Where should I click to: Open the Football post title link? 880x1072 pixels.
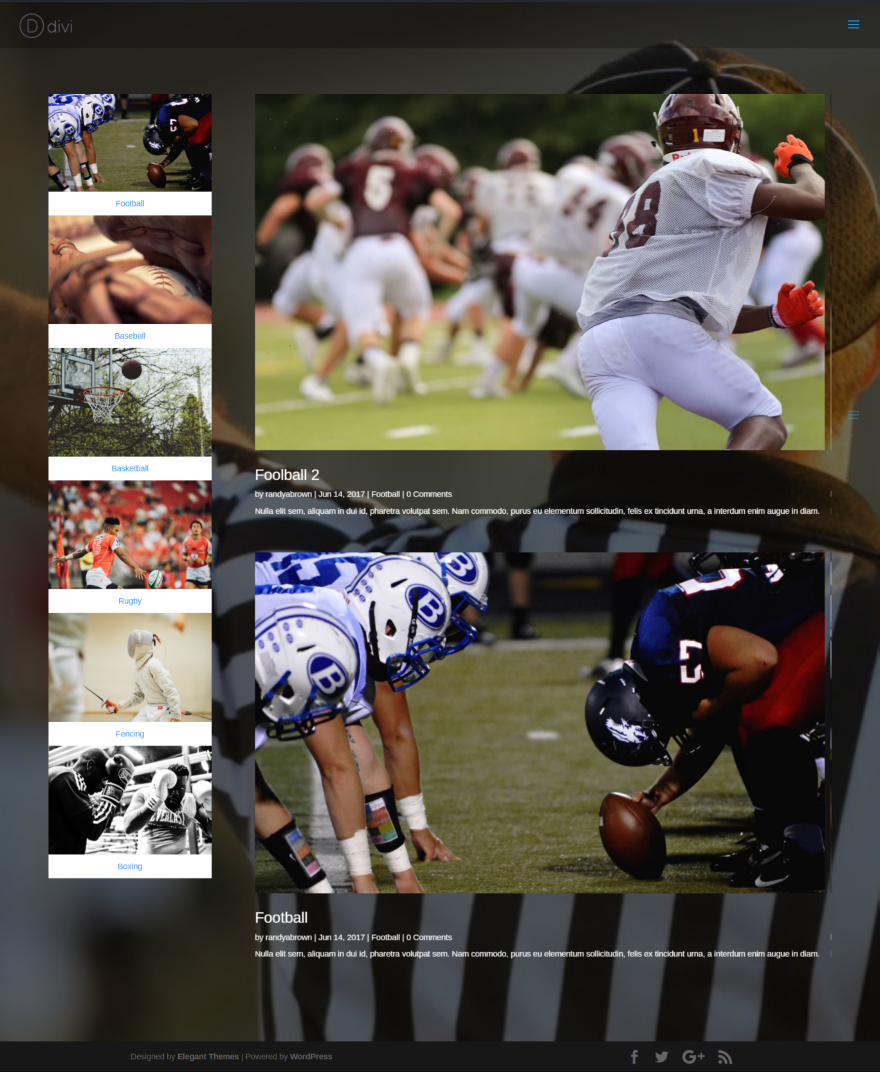click(x=281, y=918)
